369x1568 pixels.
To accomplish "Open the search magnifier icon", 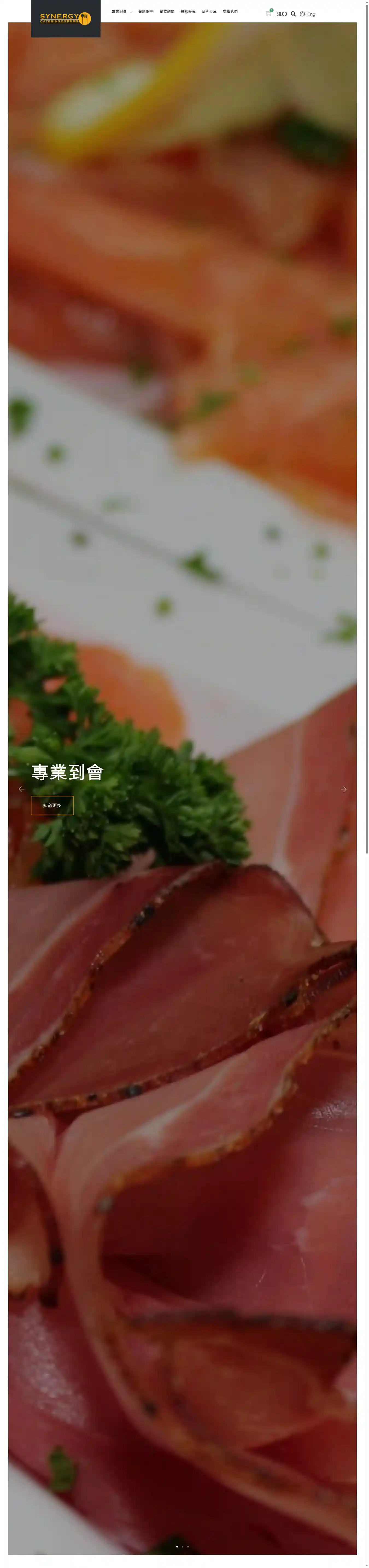I will pyautogui.click(x=293, y=14).
